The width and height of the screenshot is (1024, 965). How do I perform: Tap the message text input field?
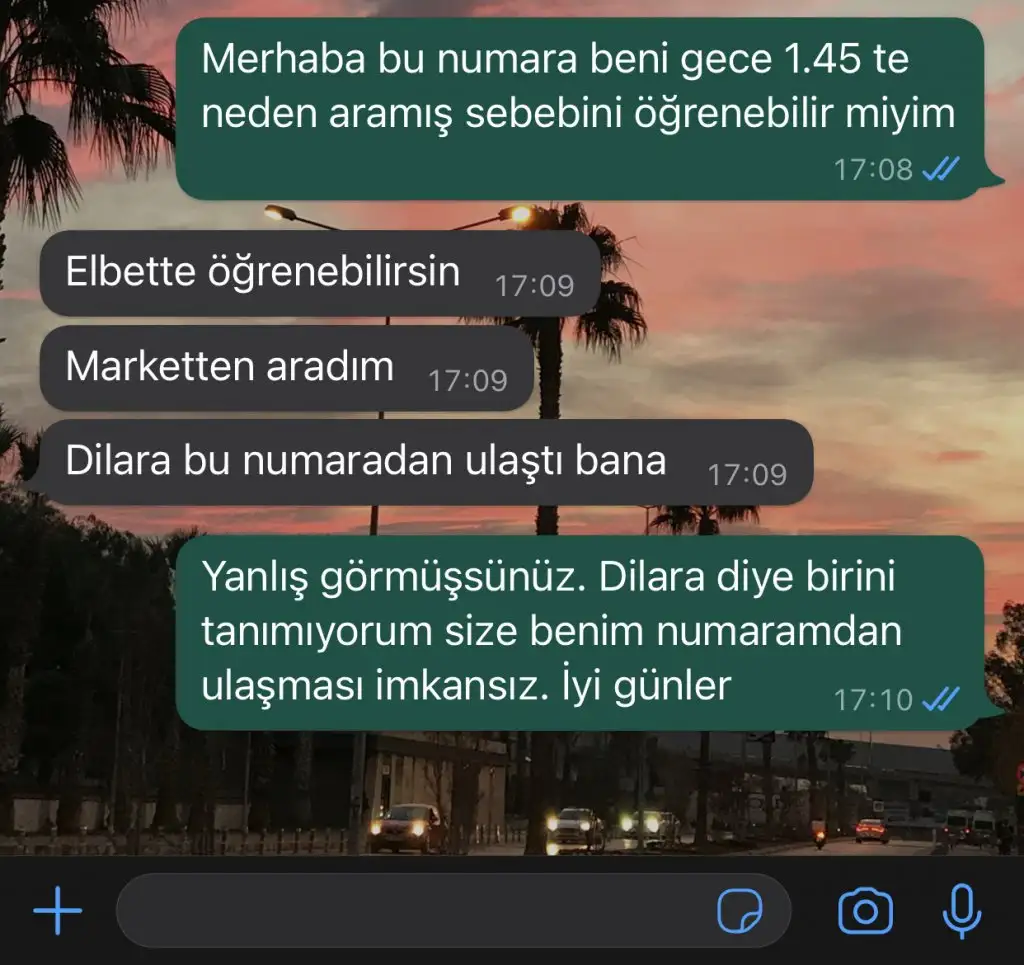point(410,911)
